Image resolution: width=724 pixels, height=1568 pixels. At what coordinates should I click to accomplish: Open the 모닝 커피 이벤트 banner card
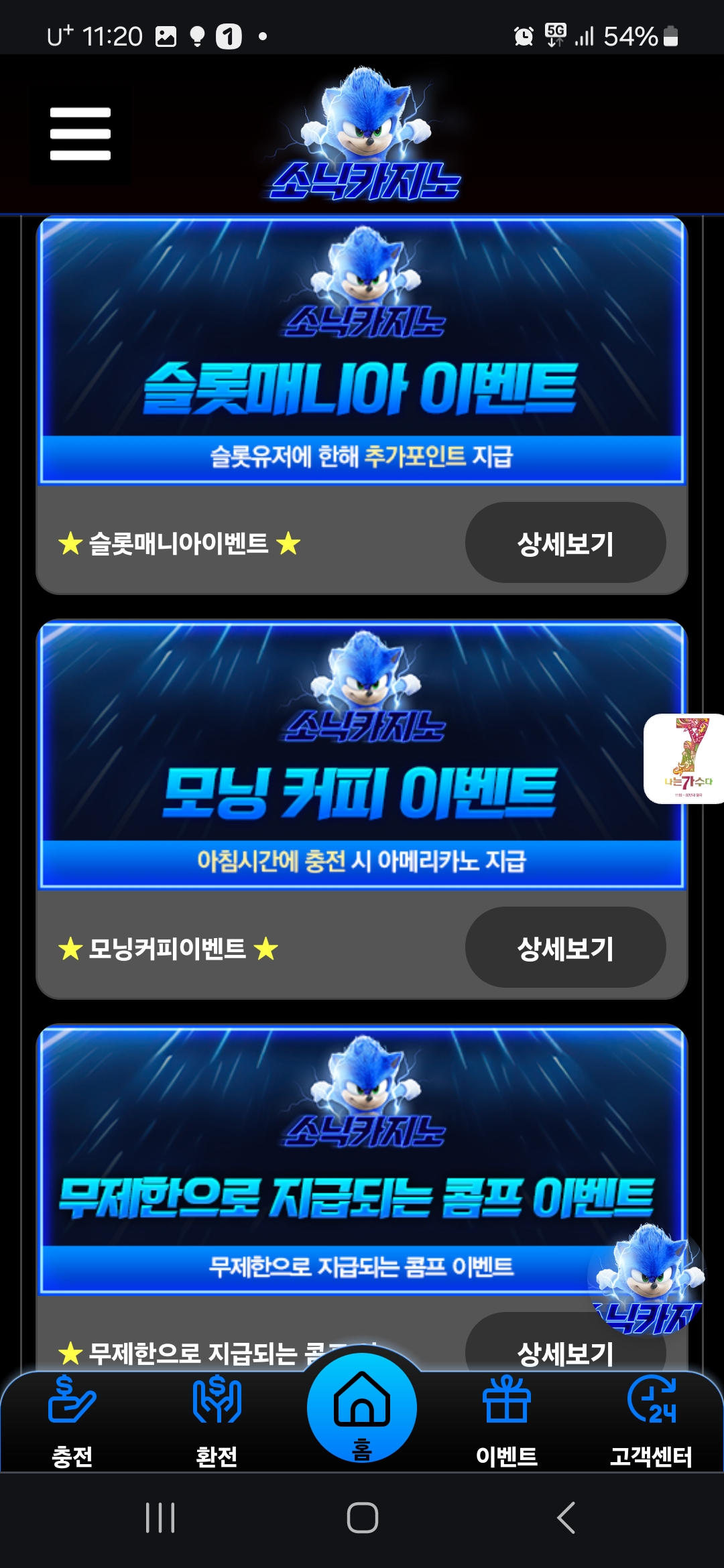point(362,754)
